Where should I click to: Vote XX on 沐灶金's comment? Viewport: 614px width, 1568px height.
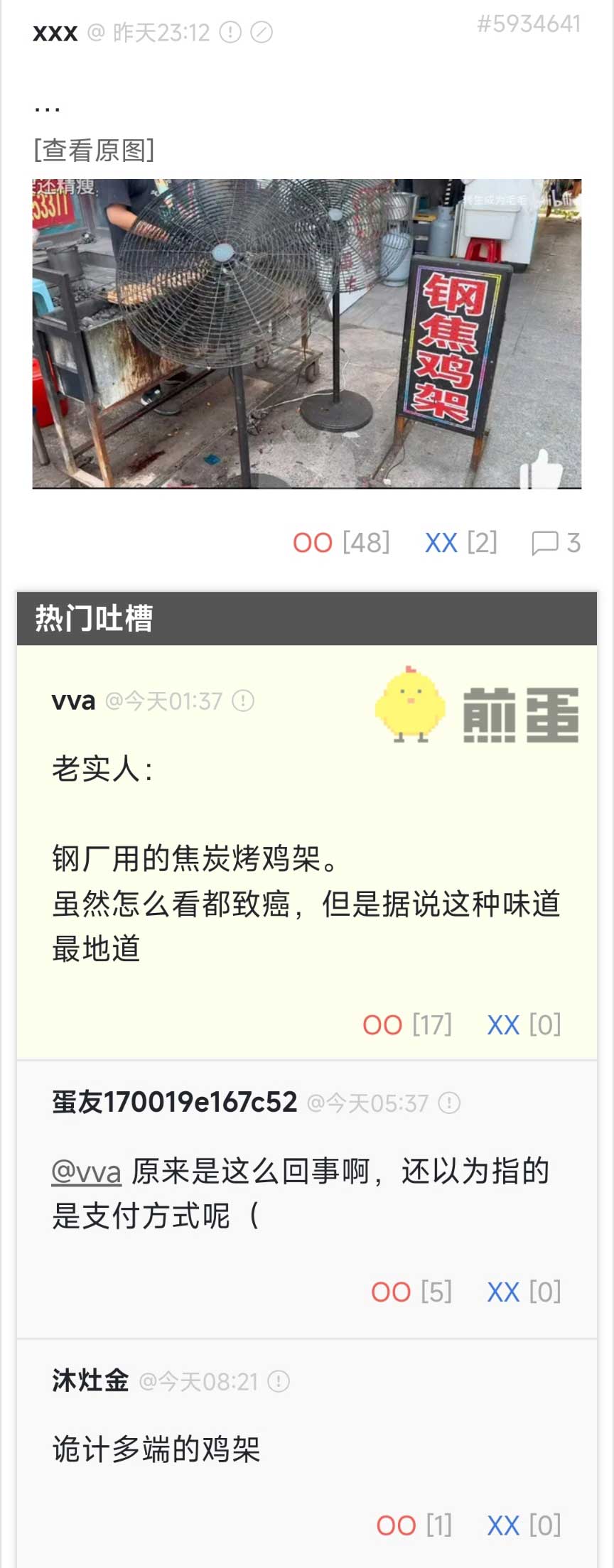tap(503, 1525)
